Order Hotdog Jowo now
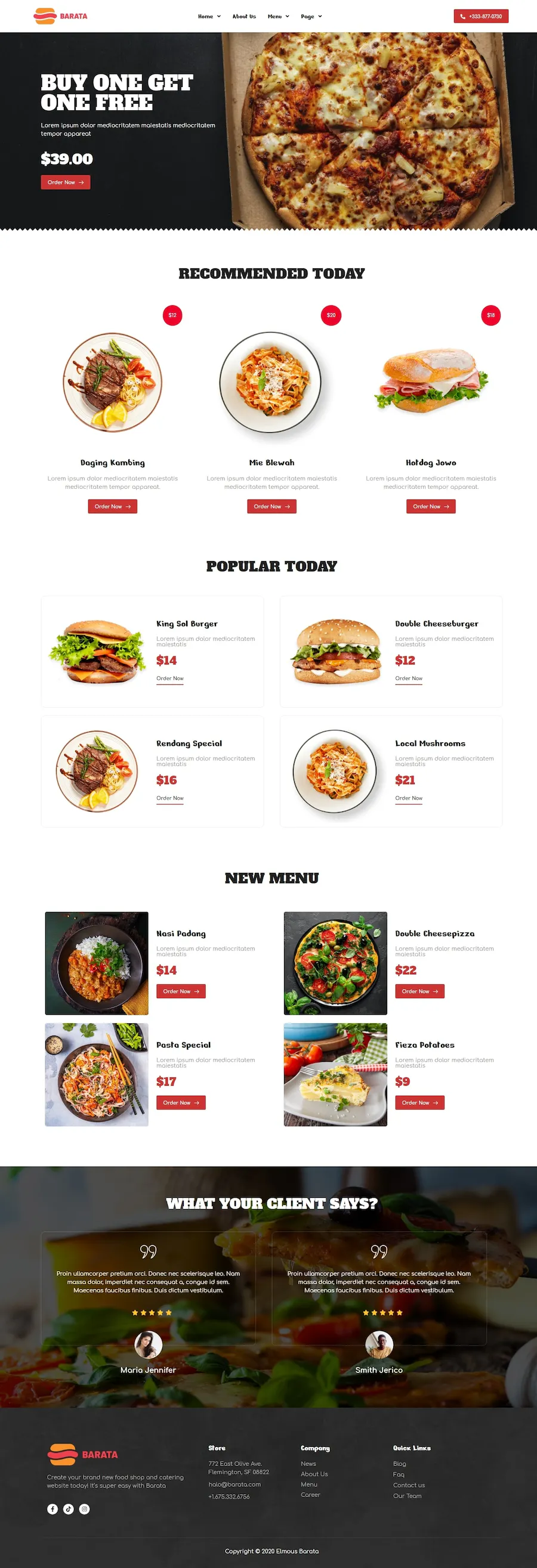The image size is (537, 1568). [430, 506]
